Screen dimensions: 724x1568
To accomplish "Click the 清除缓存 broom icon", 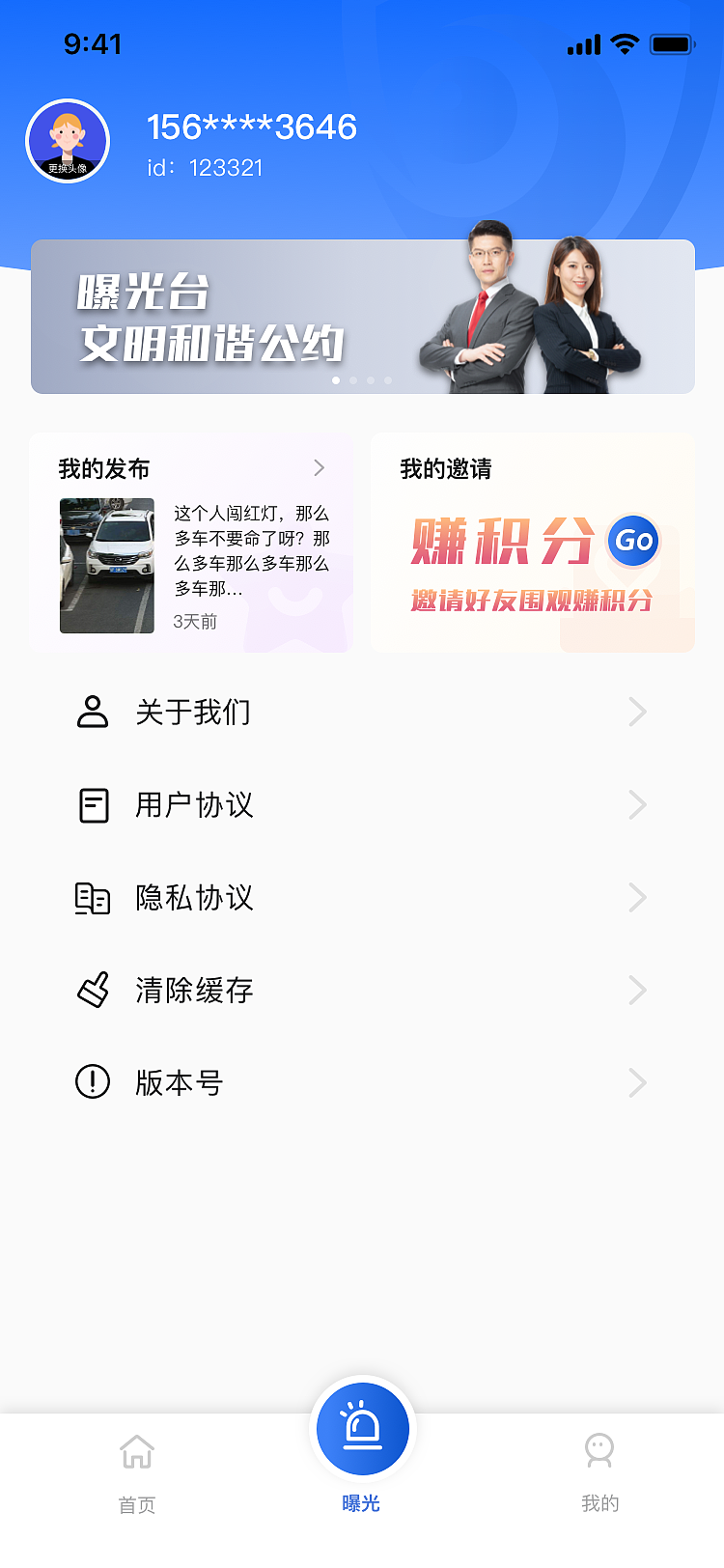I will pos(93,990).
